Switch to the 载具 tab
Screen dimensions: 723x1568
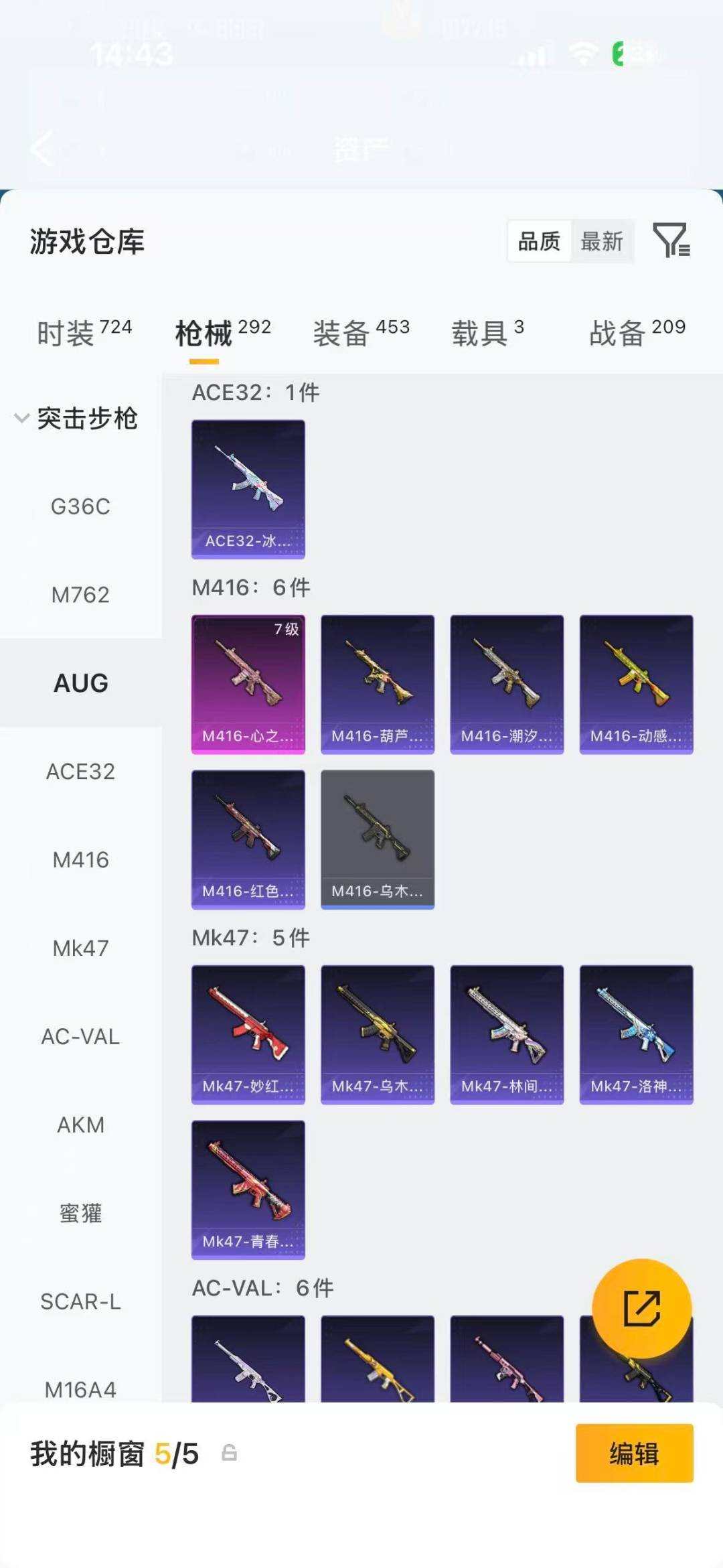point(488,332)
